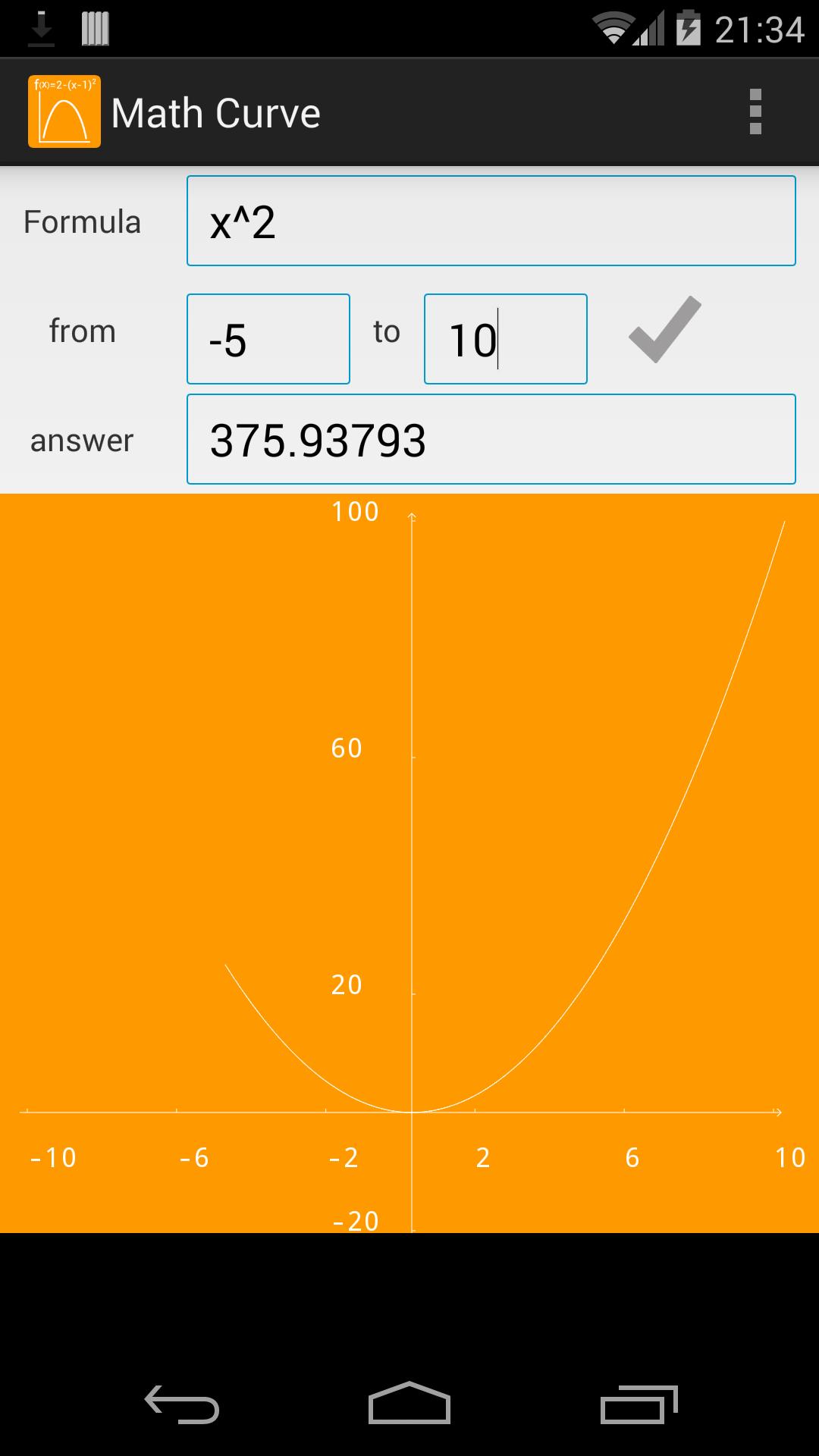Click the battery charging indicator
The image size is (819, 1456).
click(689, 29)
